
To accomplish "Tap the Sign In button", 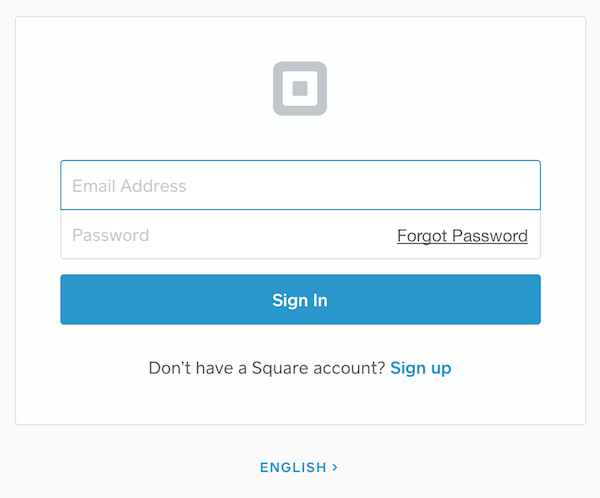I will [300, 300].
